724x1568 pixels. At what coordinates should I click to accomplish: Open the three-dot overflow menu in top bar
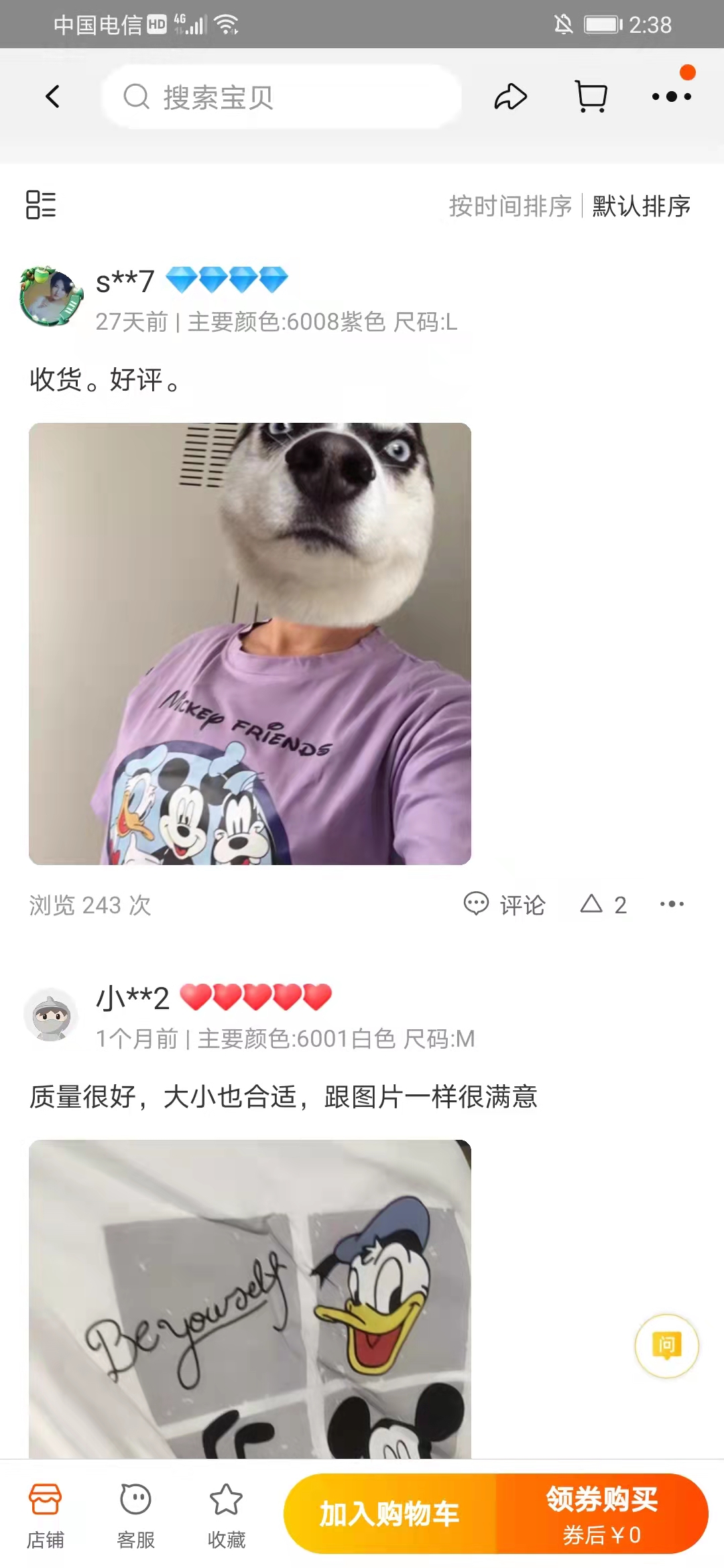[x=671, y=96]
